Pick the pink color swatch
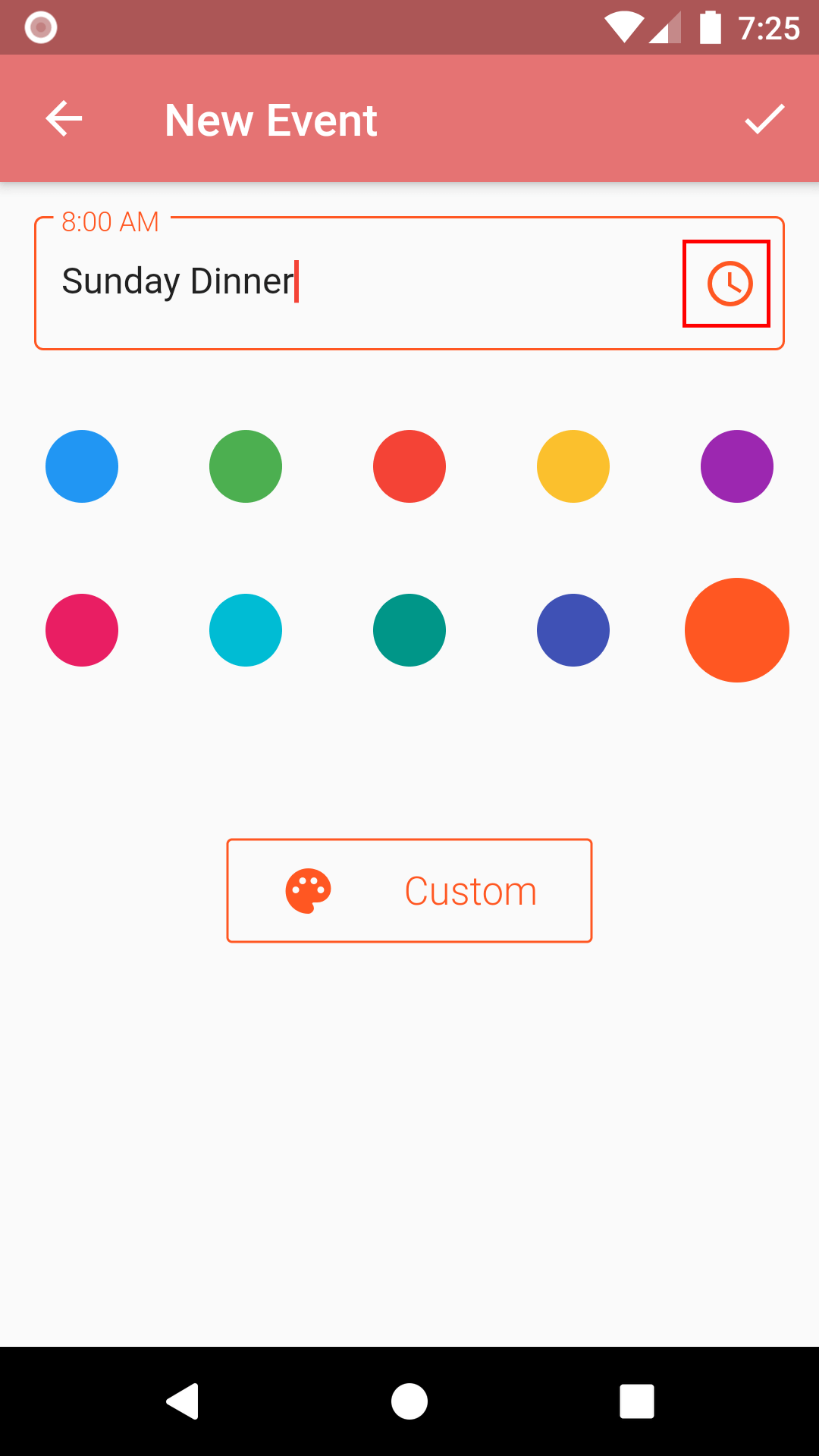 (82, 630)
